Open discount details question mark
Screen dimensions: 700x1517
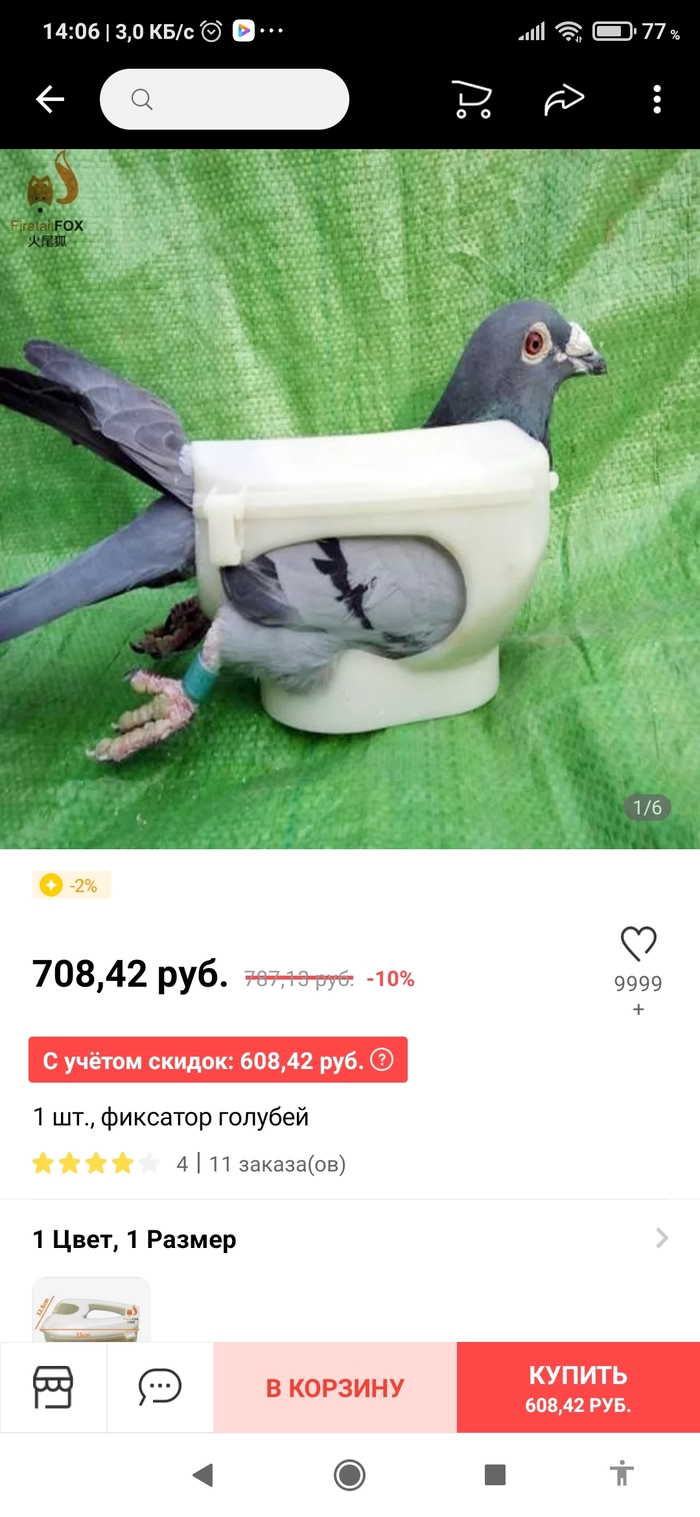tap(381, 1060)
